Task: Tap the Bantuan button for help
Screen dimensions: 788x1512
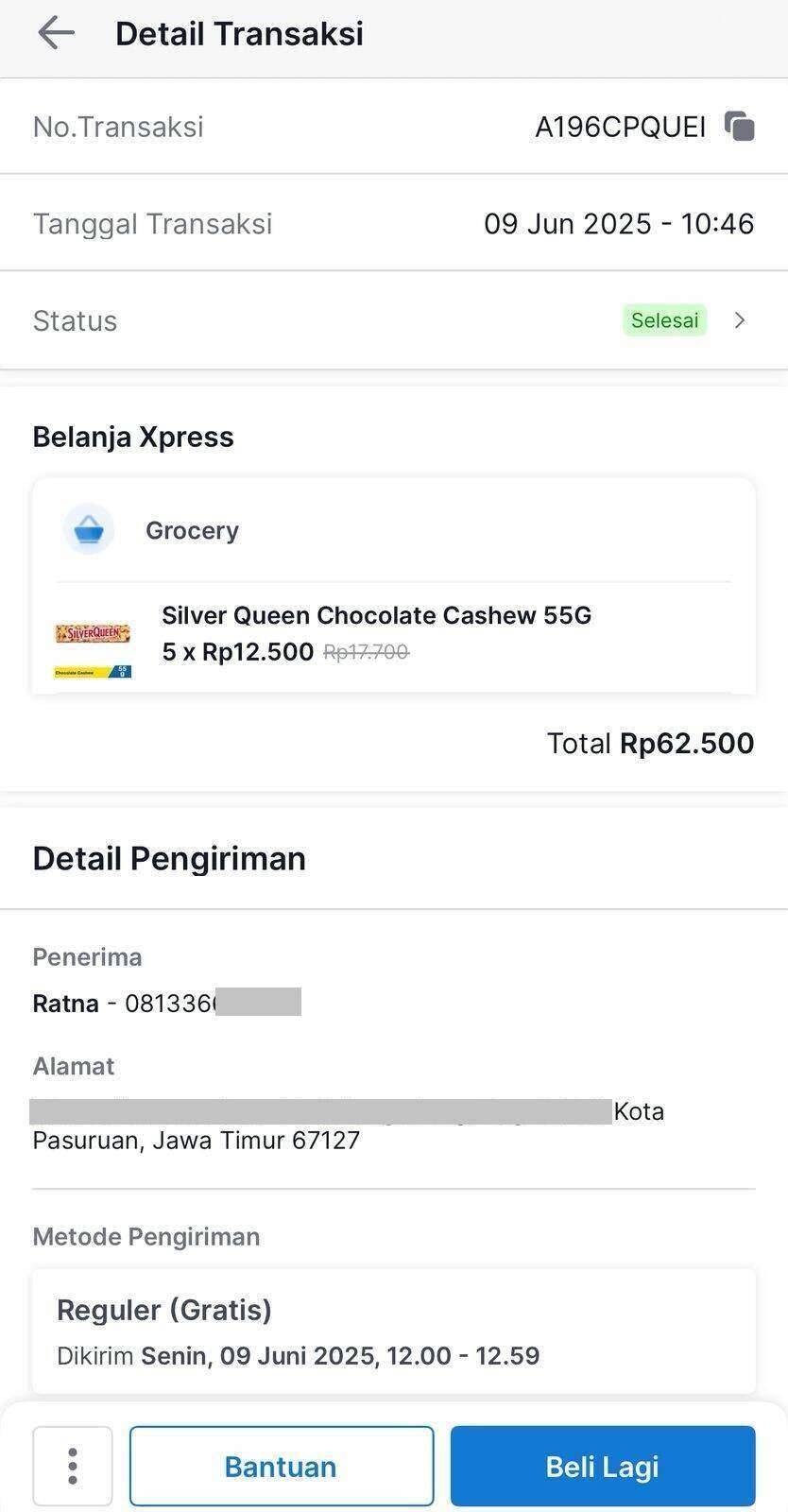Action: point(282,1466)
